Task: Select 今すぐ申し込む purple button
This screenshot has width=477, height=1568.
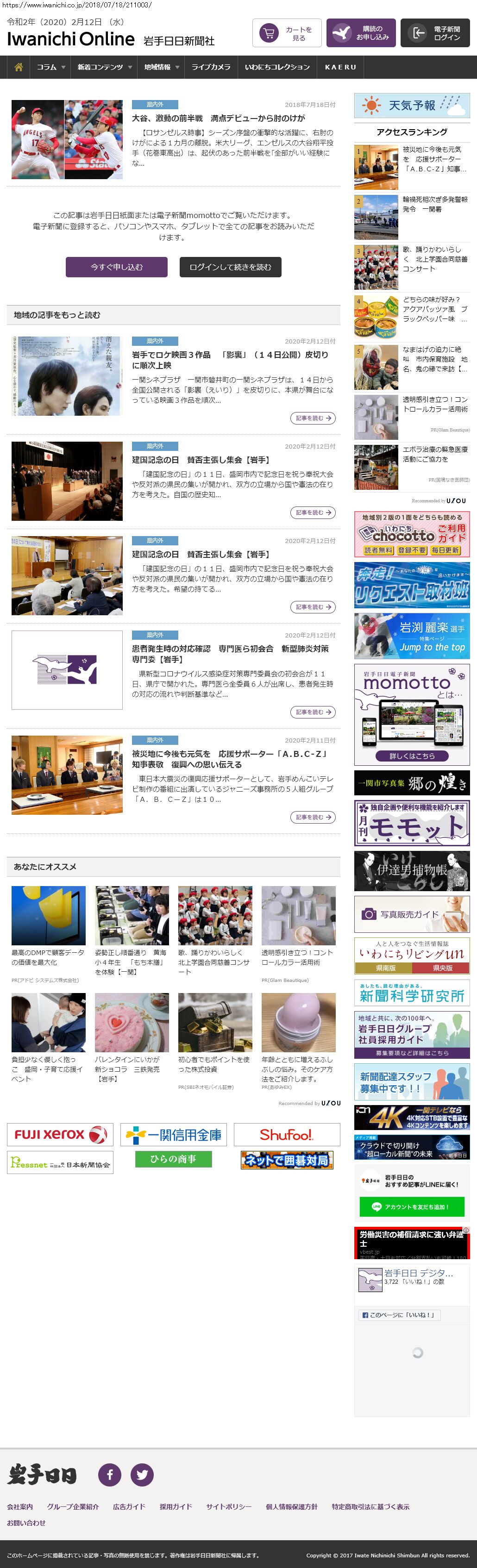Action: [116, 267]
